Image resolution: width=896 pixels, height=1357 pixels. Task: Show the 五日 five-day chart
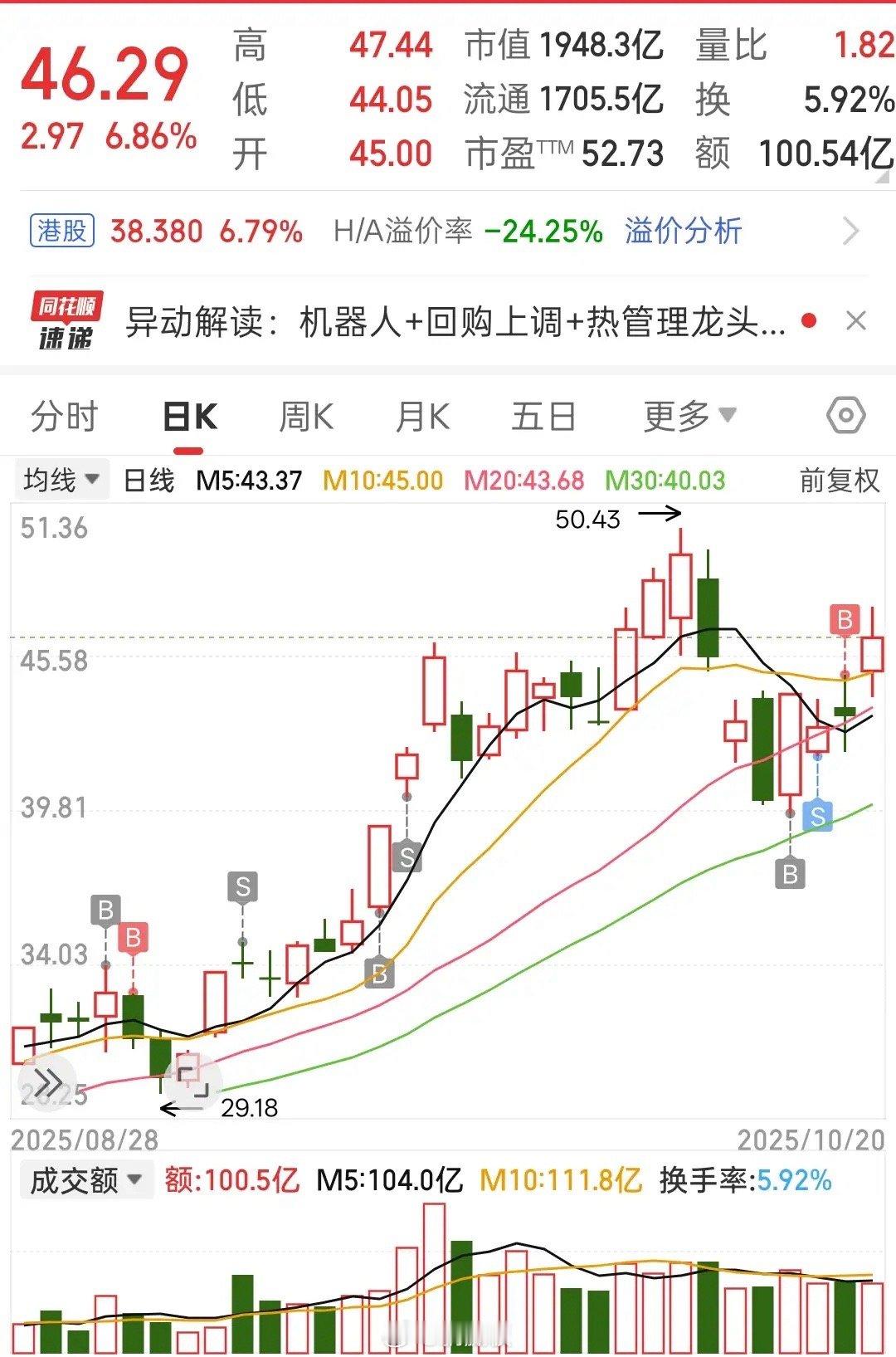(543, 417)
